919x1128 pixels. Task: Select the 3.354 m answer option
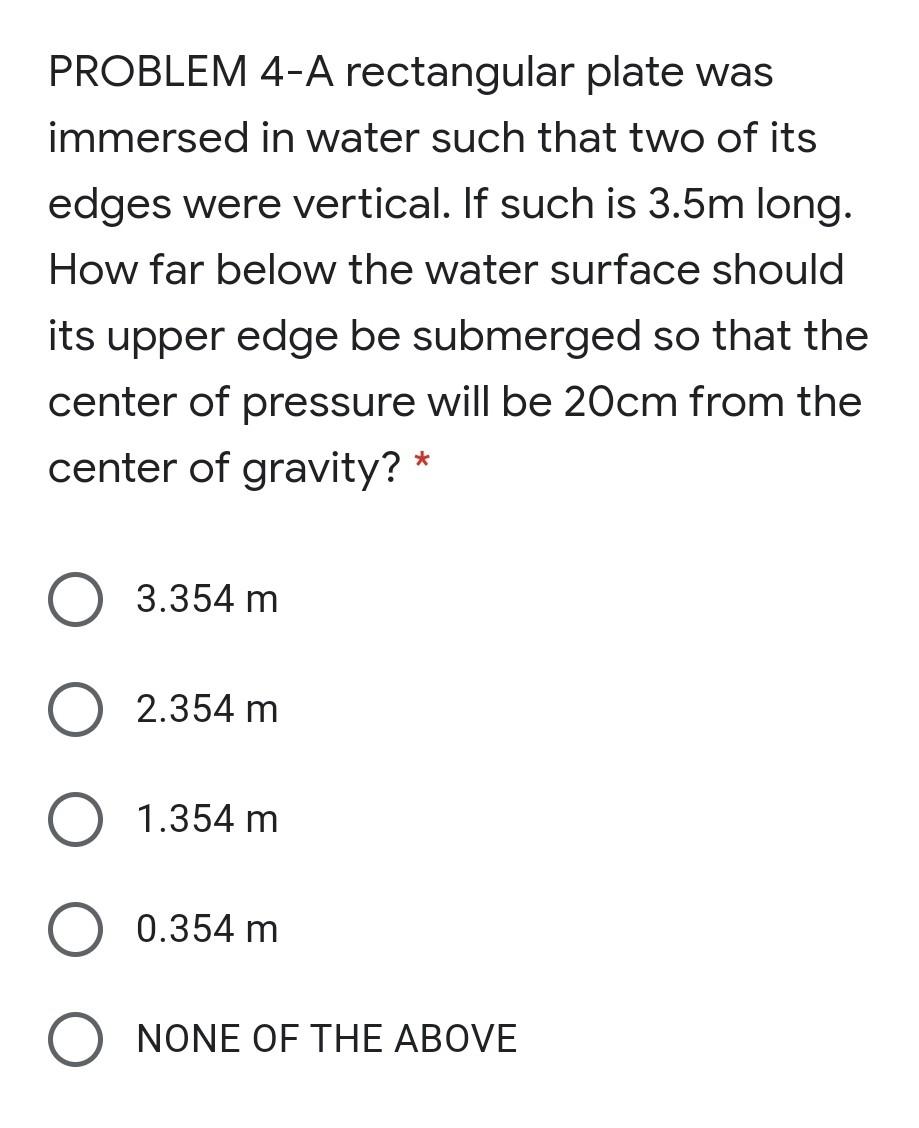75,600
